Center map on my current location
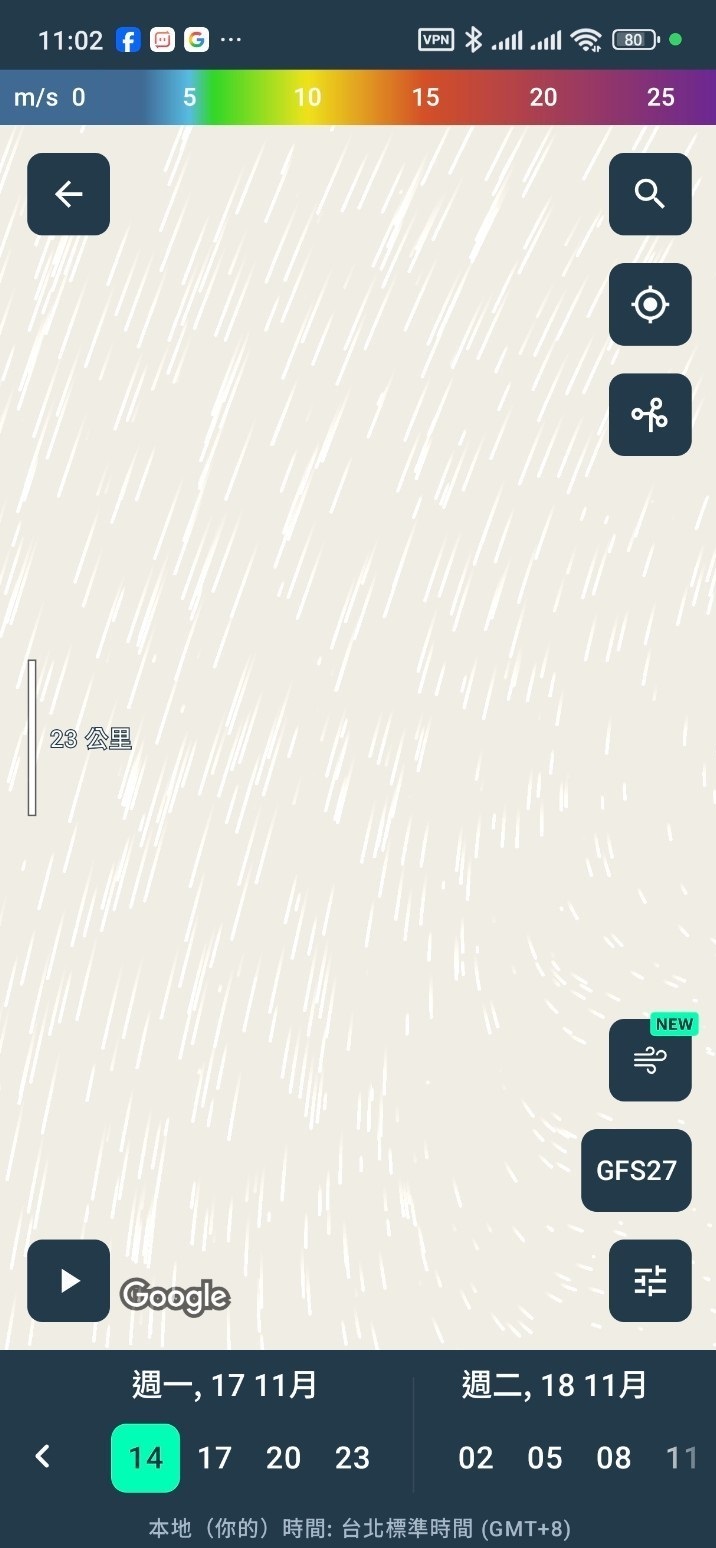The image size is (716, 1548). click(650, 304)
